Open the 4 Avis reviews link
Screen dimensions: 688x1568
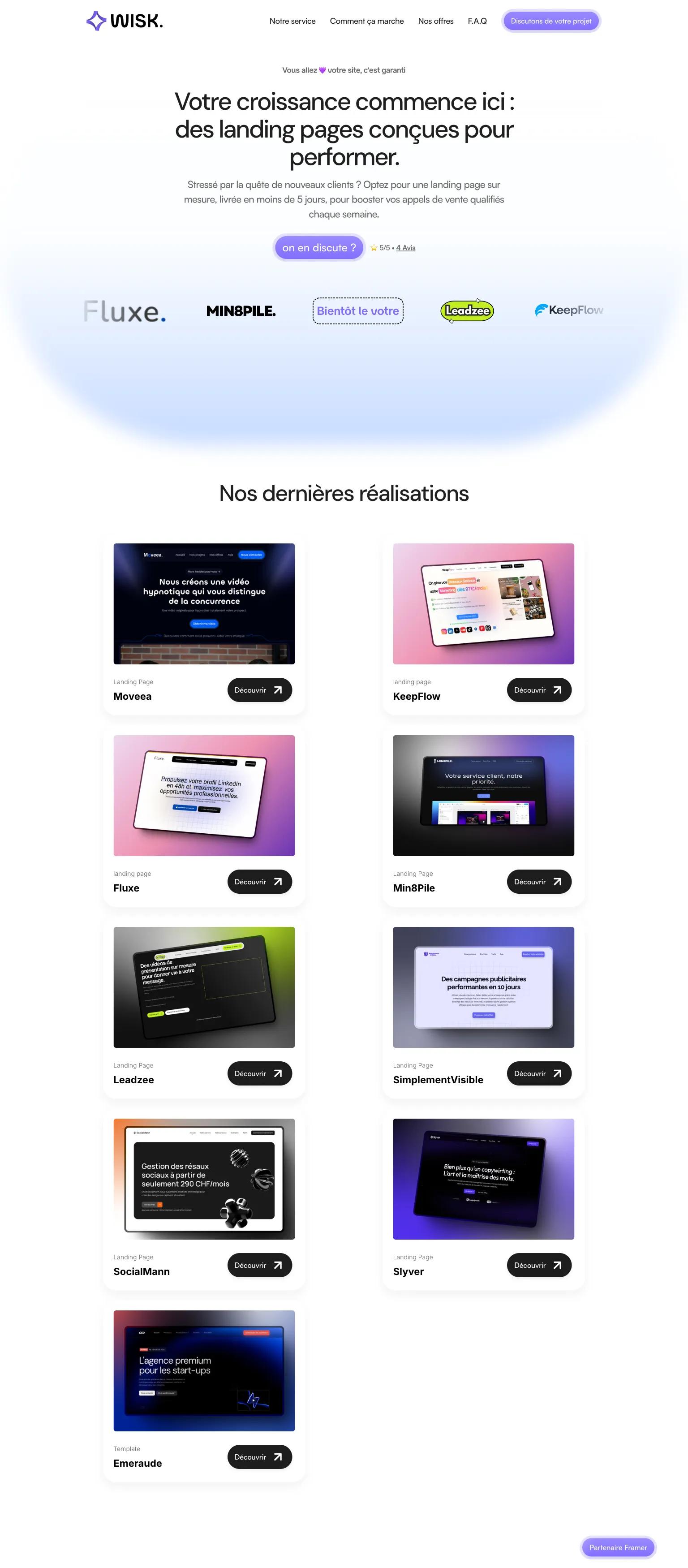point(405,248)
